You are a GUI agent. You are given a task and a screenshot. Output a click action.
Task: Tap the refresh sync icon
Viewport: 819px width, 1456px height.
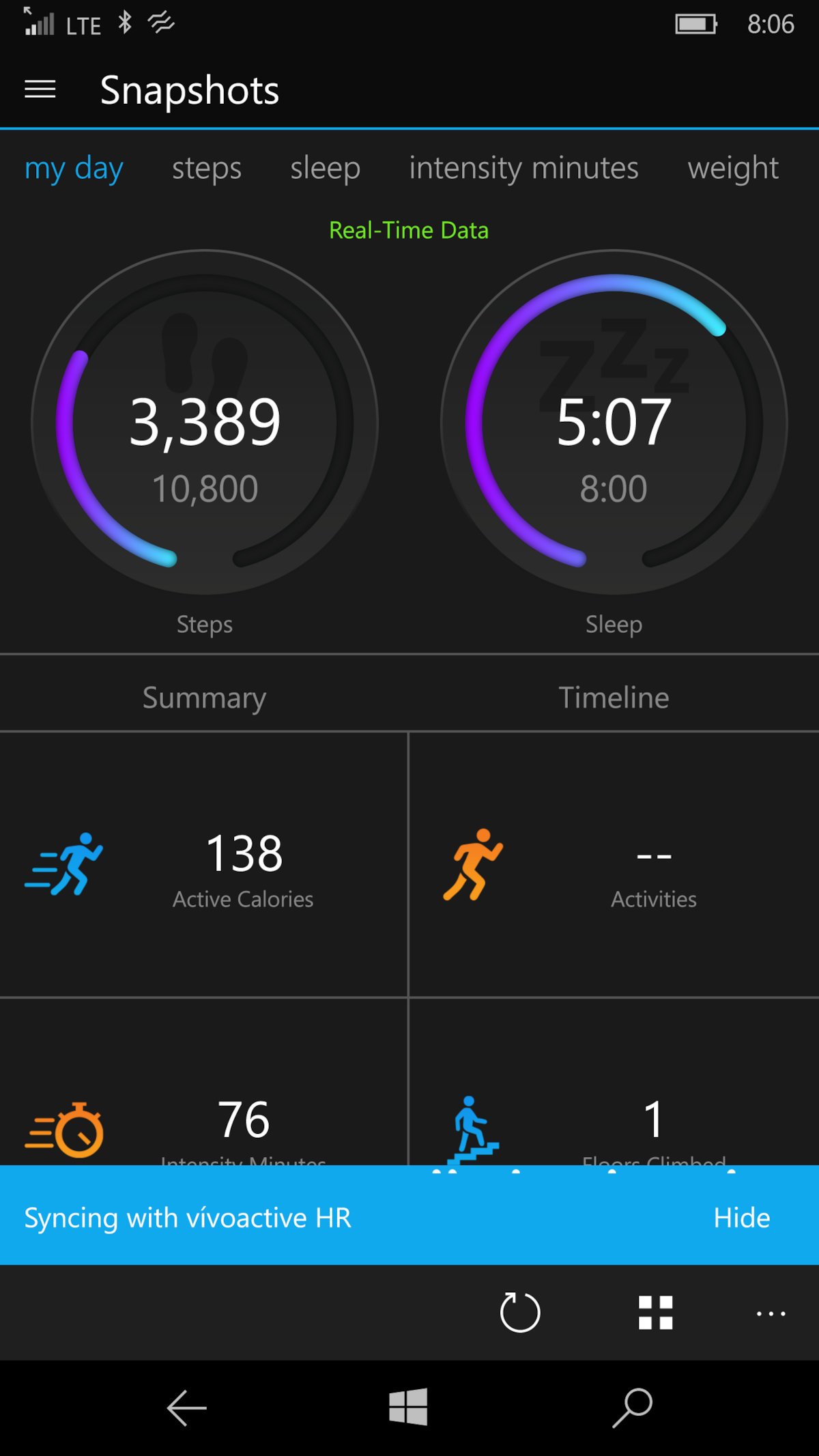point(520,1312)
